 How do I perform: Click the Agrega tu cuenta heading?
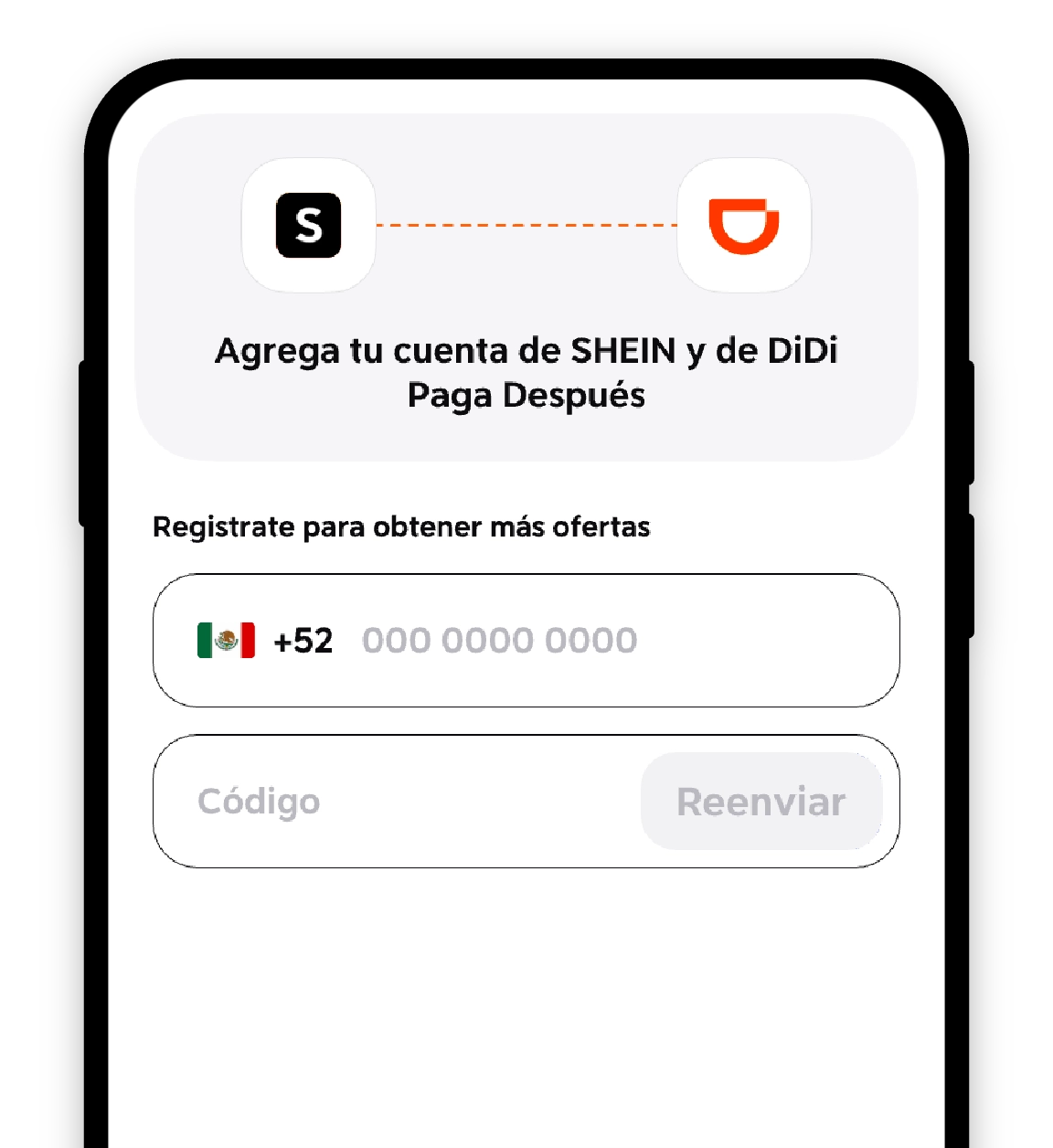tap(526, 371)
